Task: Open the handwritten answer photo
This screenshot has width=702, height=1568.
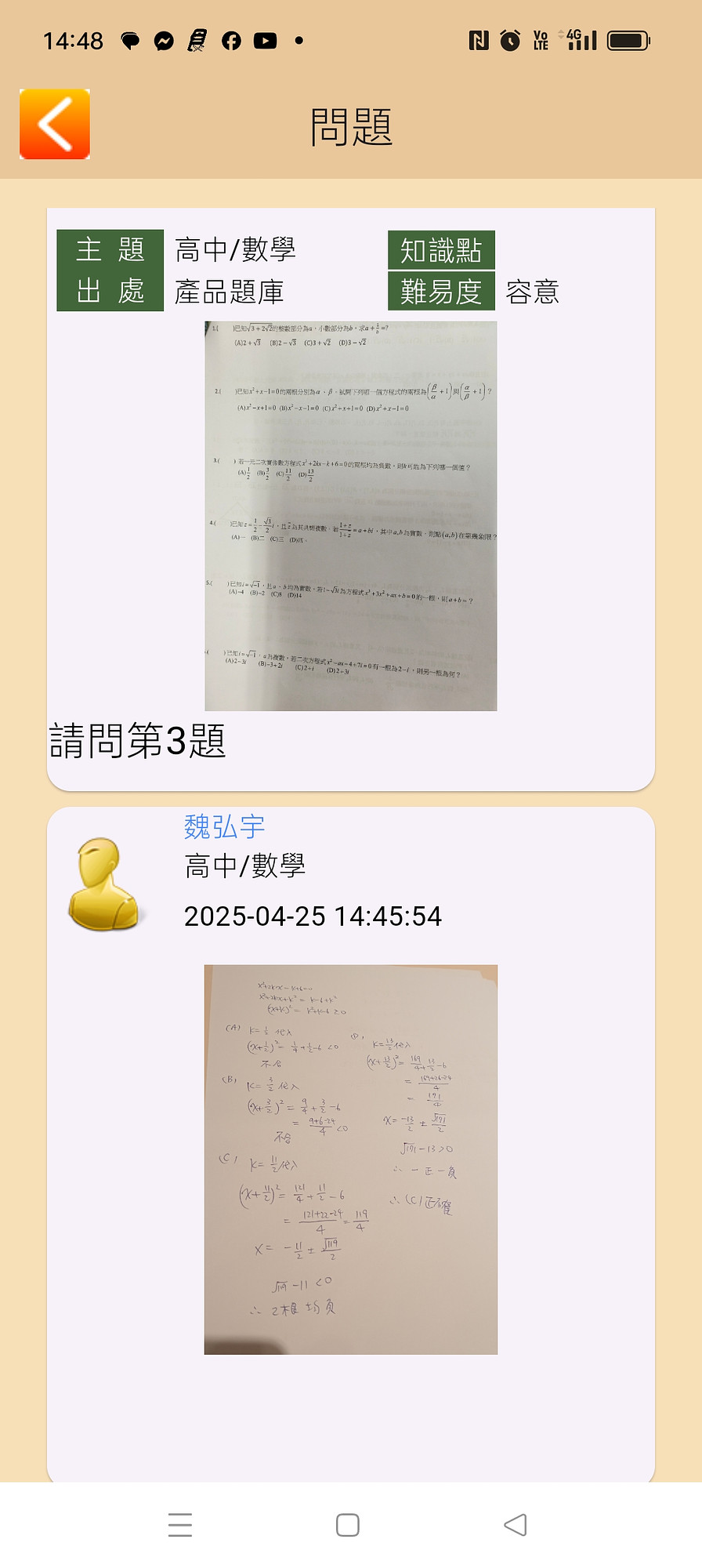Action: click(350, 1159)
